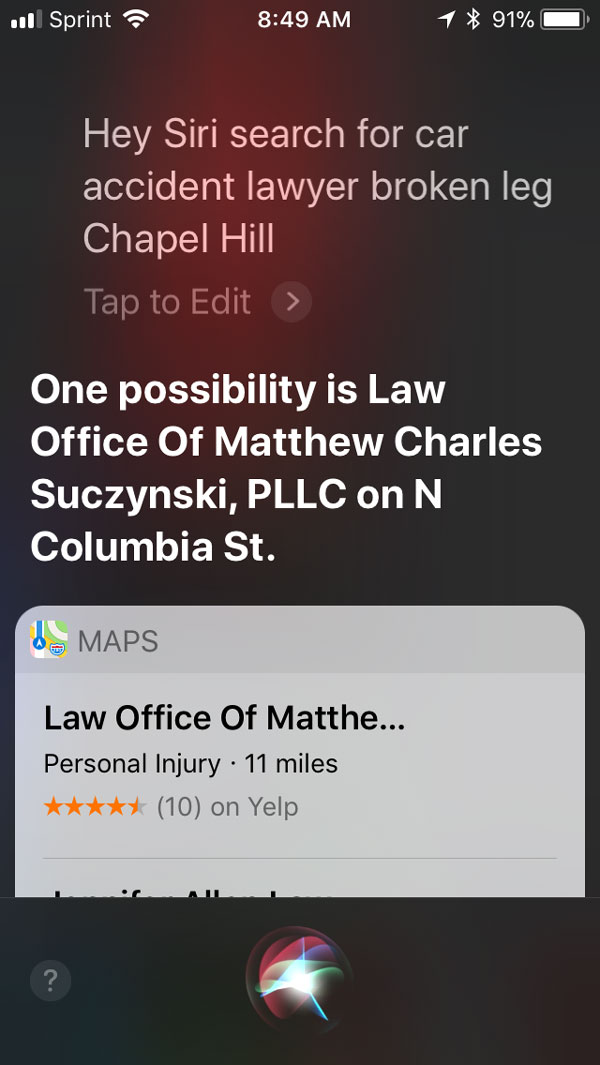This screenshot has width=600, height=1065.
Task: Open the Maps app header
Action: coord(300,640)
